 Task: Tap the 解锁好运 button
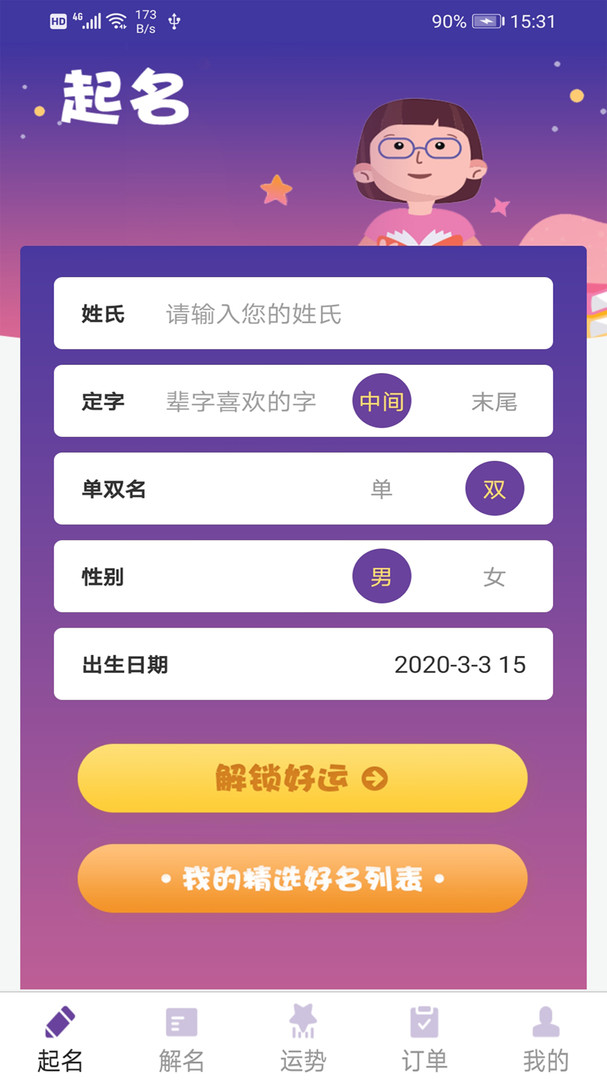(x=302, y=778)
